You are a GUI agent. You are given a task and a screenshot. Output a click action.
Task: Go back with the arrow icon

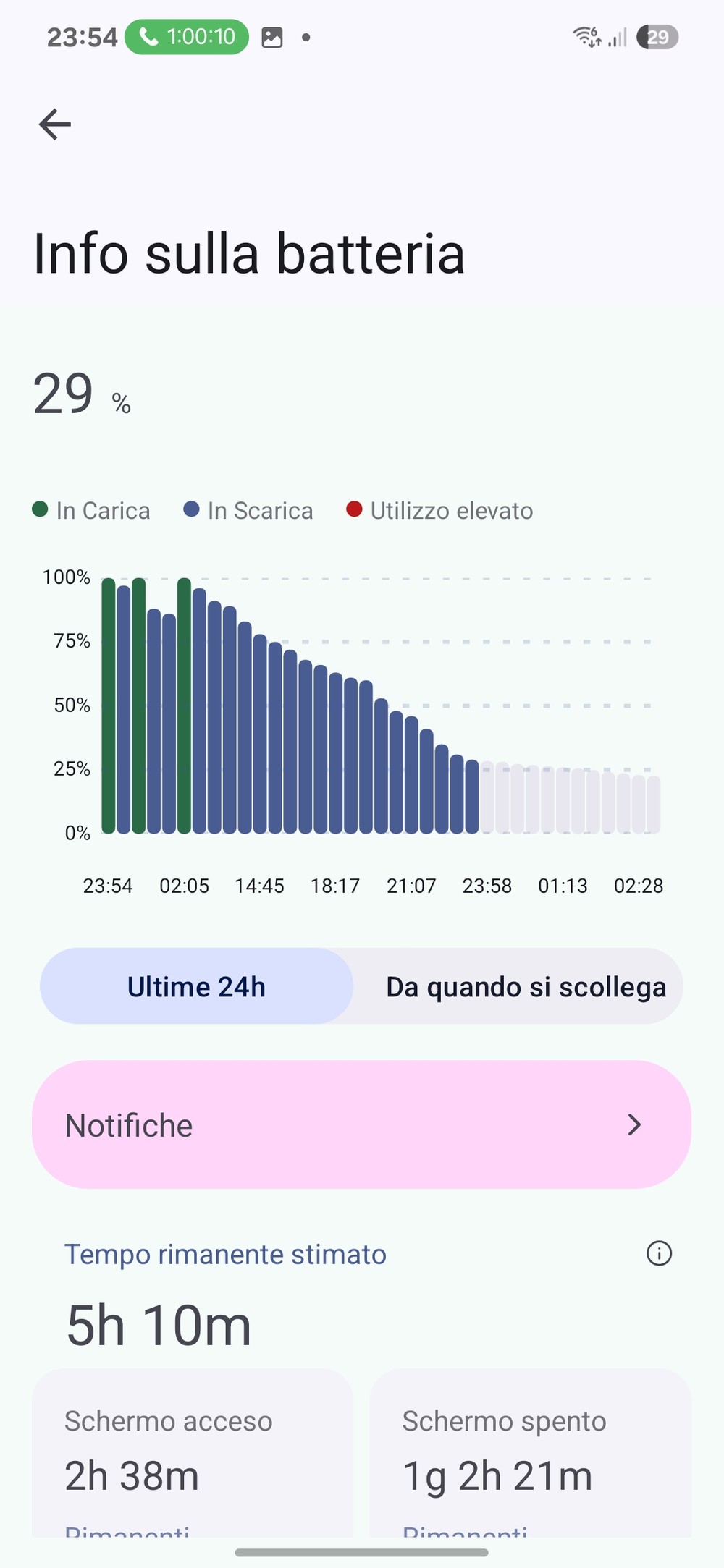[x=55, y=124]
